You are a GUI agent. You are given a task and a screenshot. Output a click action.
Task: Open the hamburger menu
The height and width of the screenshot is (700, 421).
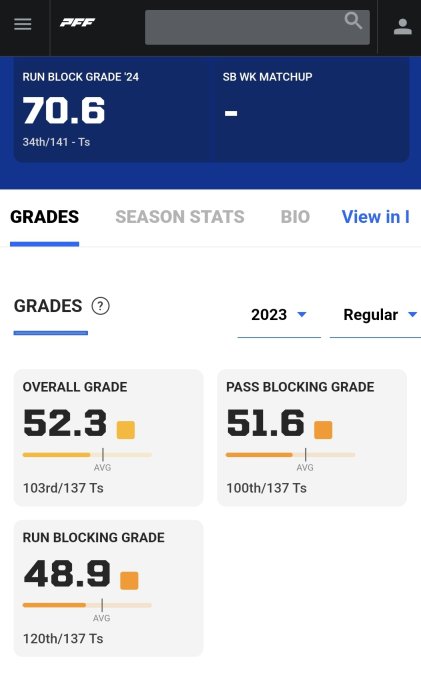pos(23,24)
